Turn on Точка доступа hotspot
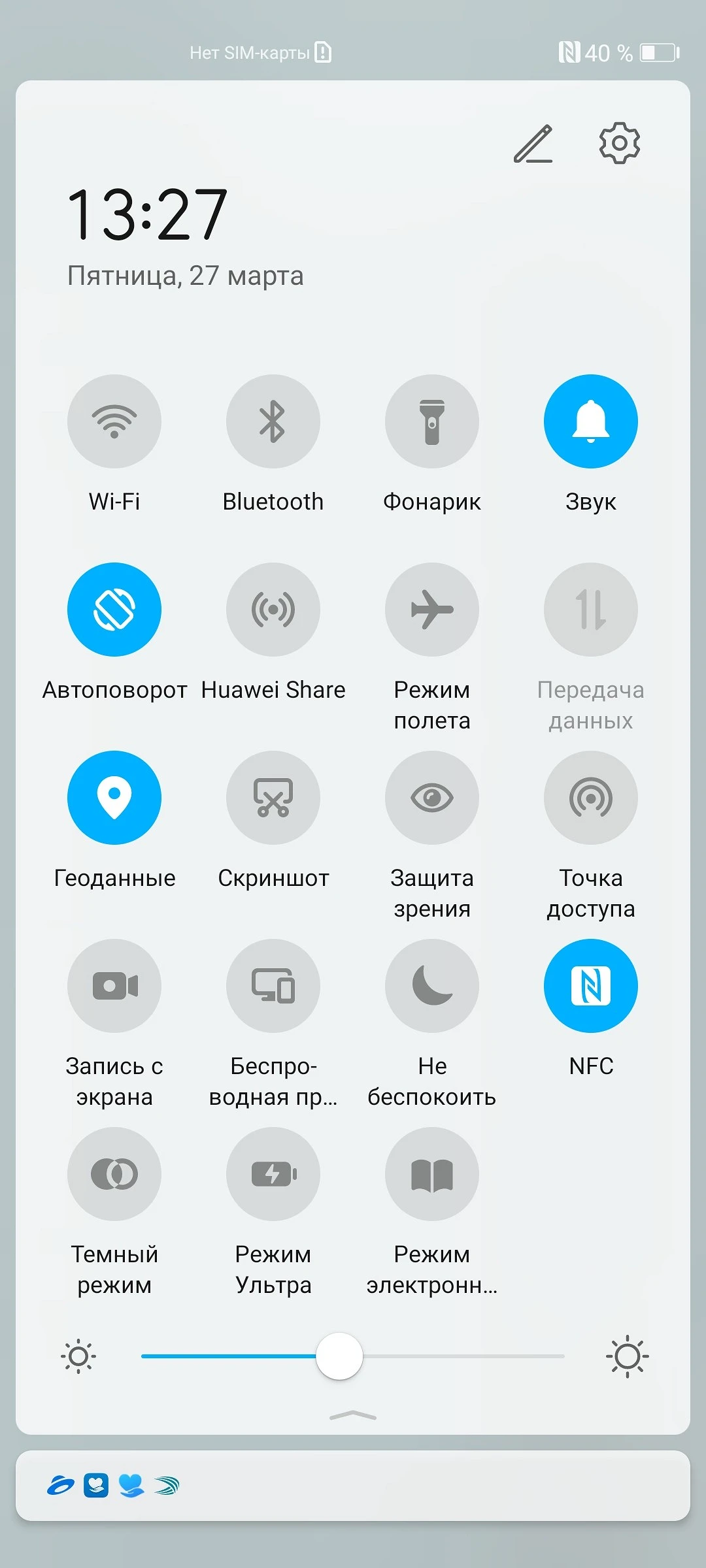Screen dimensions: 706x1568 click(x=591, y=798)
